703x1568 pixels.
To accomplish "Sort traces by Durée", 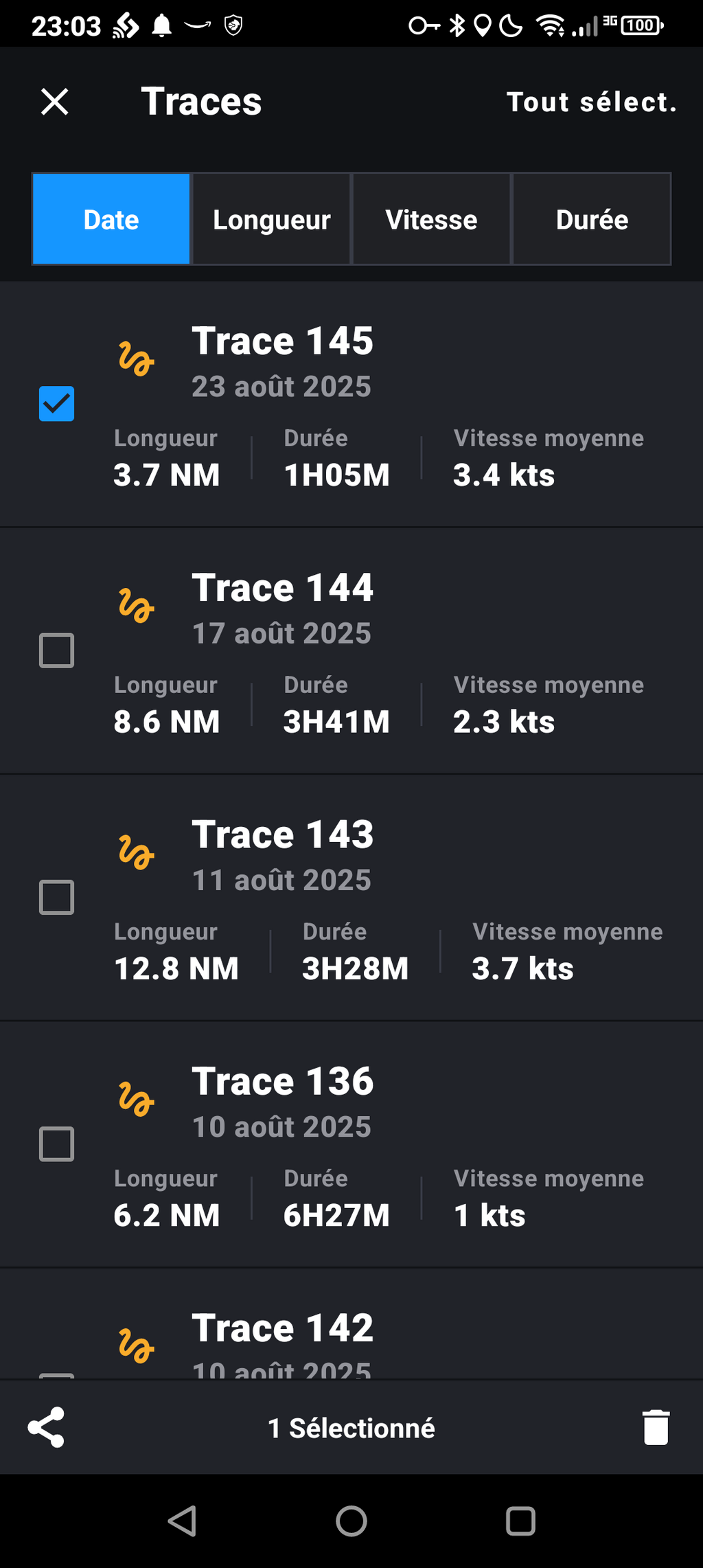I will click(592, 219).
